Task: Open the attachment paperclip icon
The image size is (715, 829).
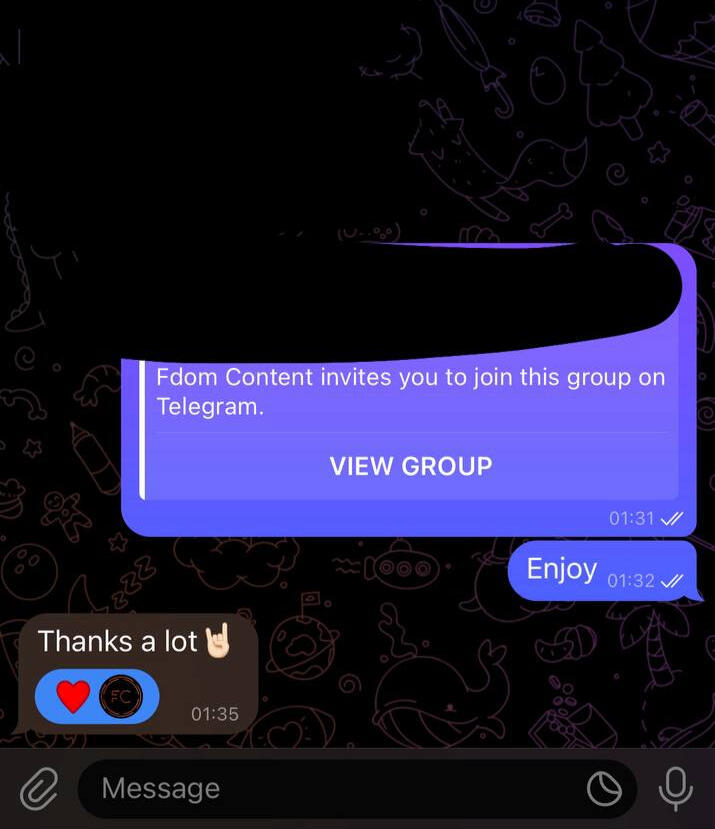Action: click(x=38, y=789)
